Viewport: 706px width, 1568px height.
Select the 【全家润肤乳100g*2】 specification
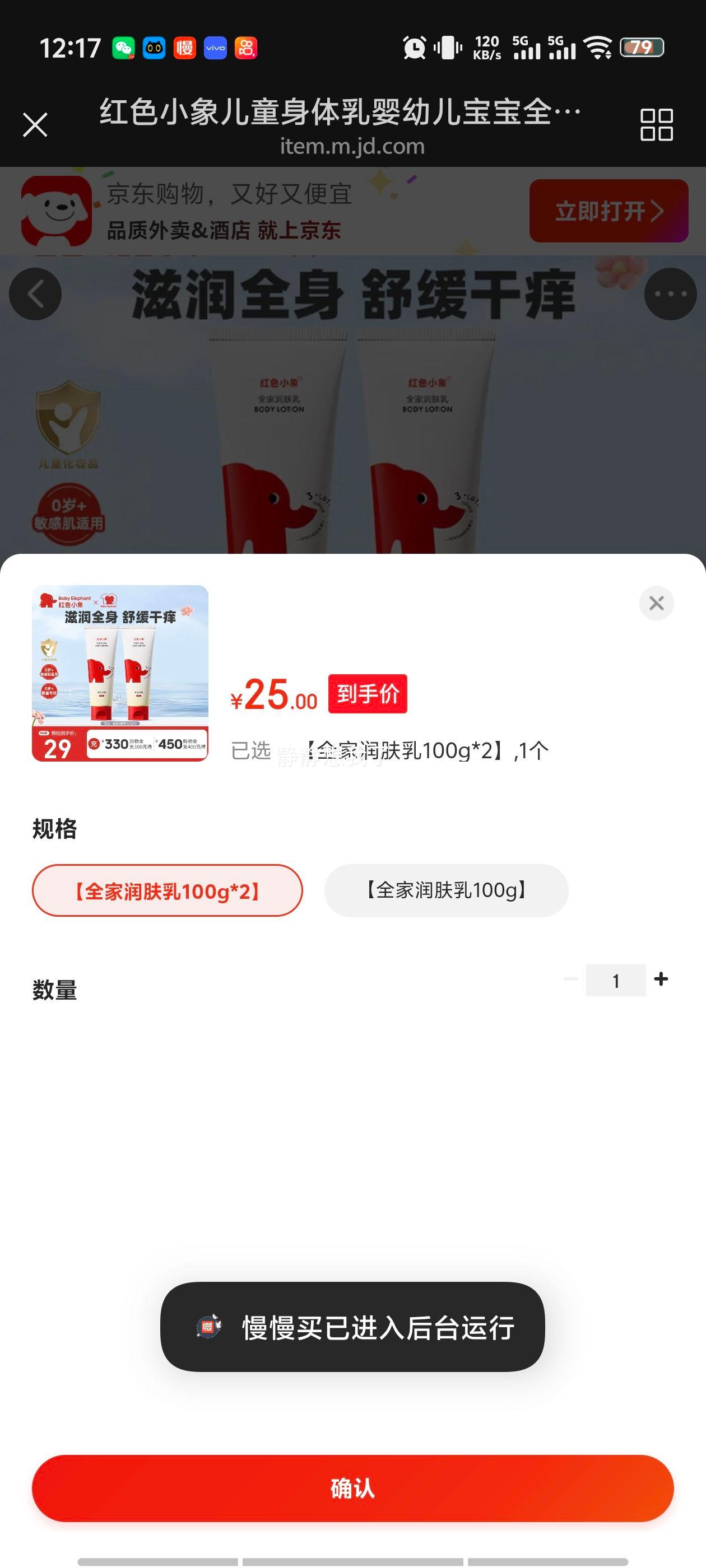point(168,890)
